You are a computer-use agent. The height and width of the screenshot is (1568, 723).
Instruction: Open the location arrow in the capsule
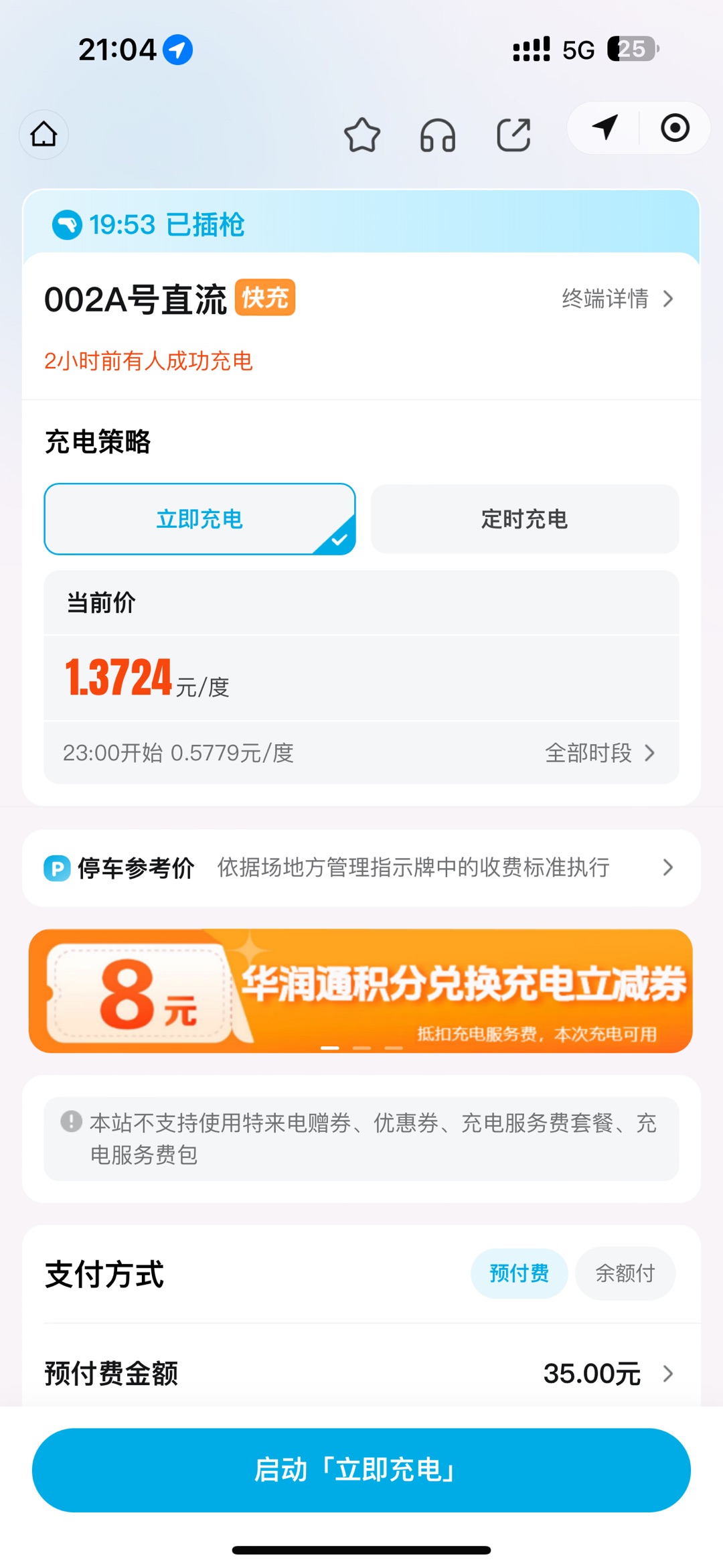[x=605, y=128]
